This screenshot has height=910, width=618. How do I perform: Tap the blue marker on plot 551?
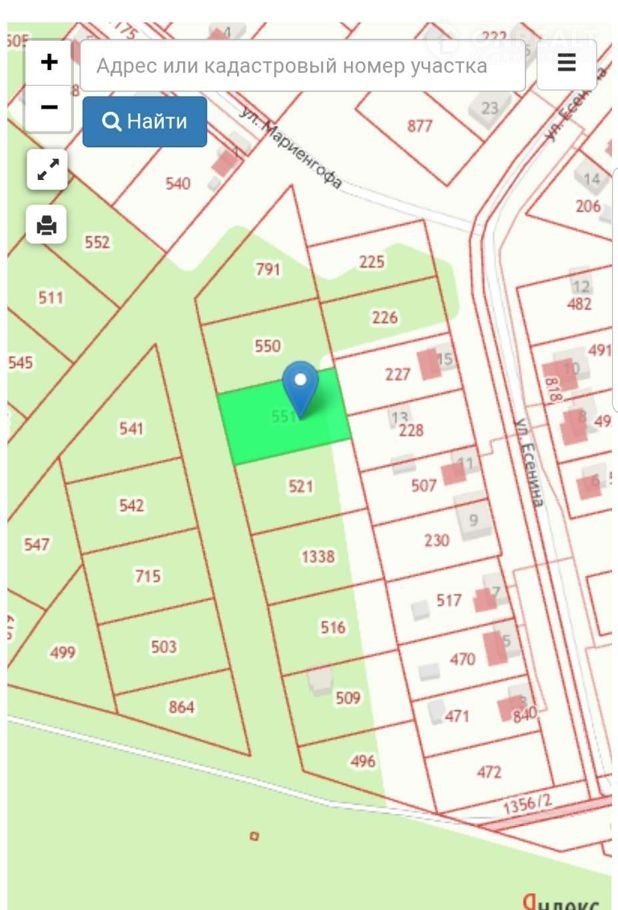coord(300,386)
